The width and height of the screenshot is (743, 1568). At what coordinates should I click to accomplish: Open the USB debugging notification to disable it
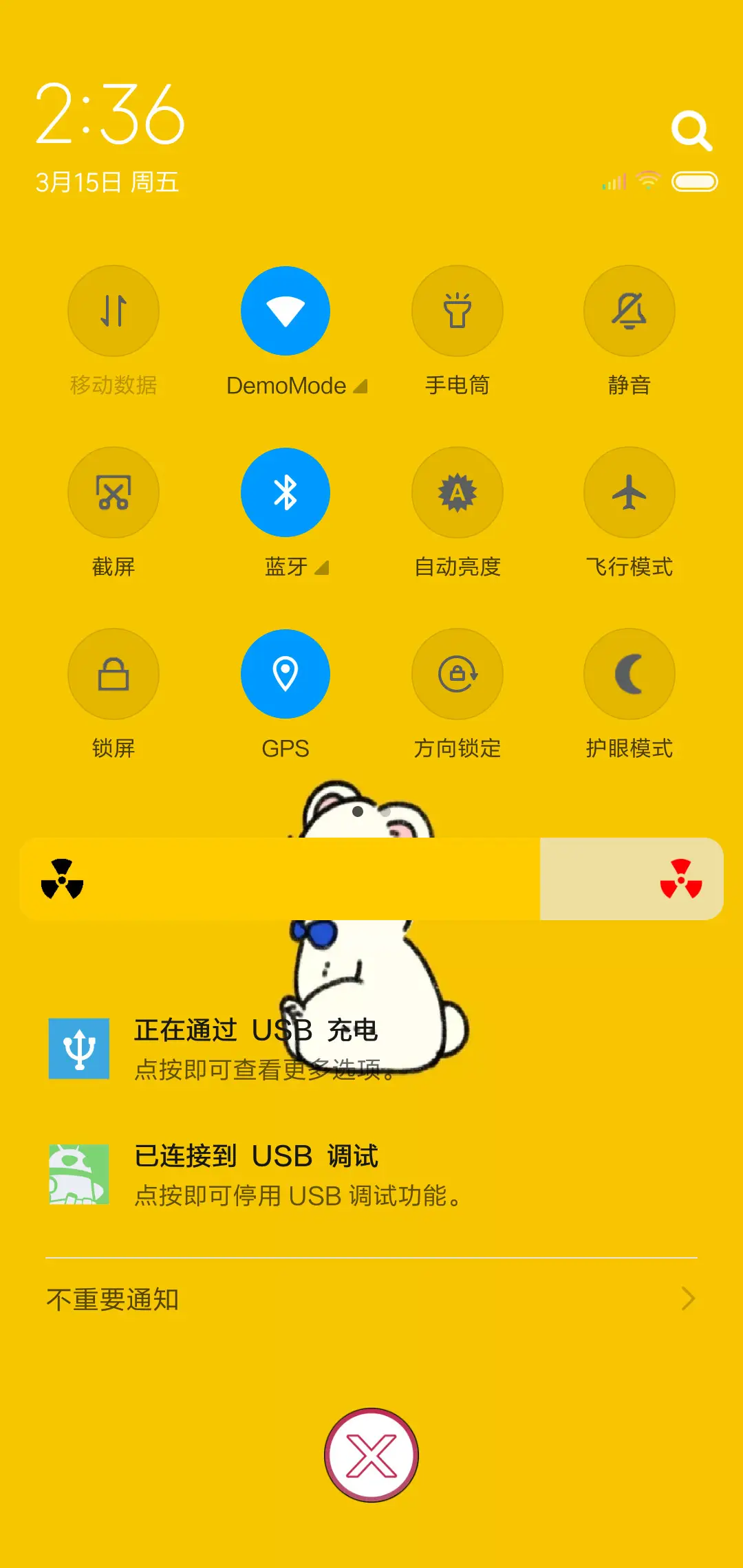tap(256, 1157)
